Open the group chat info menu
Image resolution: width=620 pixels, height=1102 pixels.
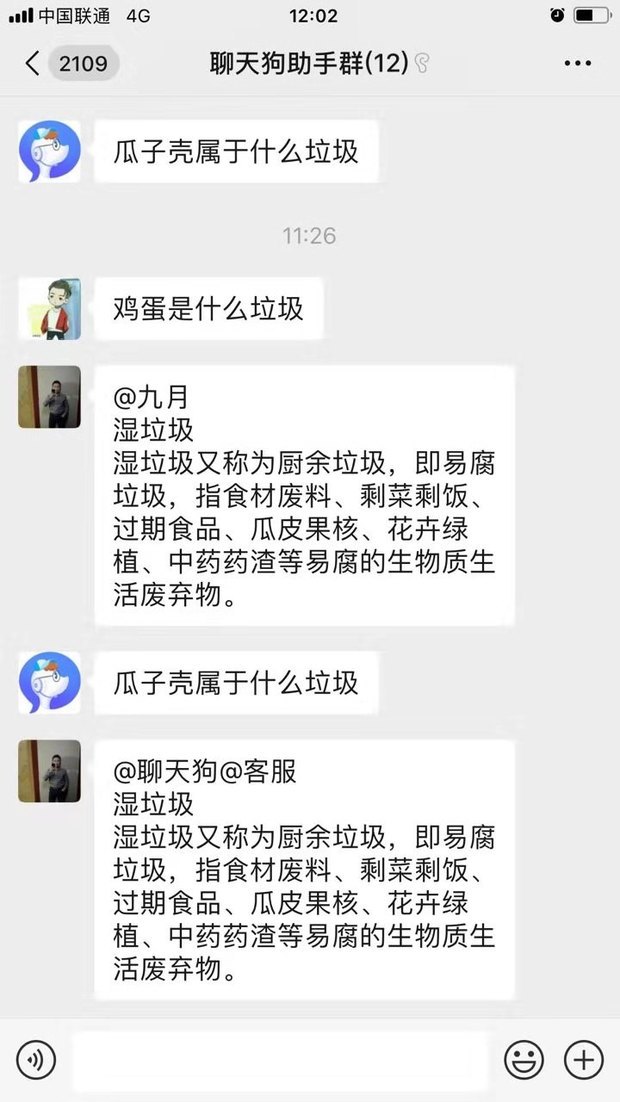[578, 63]
